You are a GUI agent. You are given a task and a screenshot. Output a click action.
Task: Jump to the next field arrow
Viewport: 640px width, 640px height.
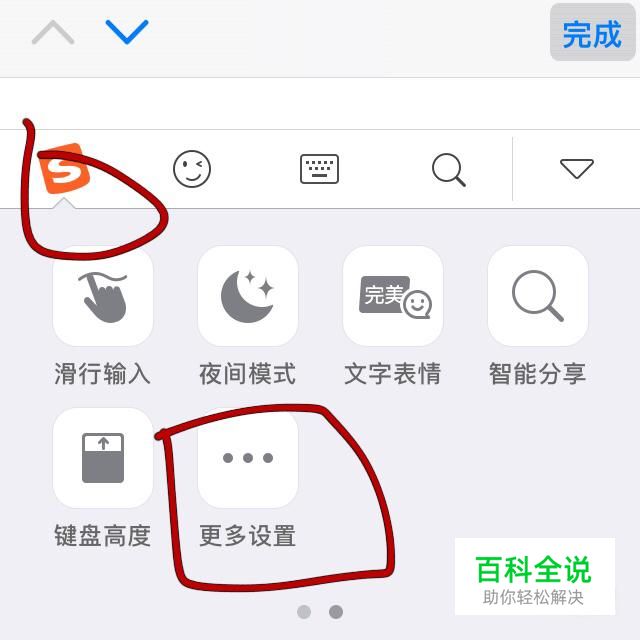click(x=127, y=32)
